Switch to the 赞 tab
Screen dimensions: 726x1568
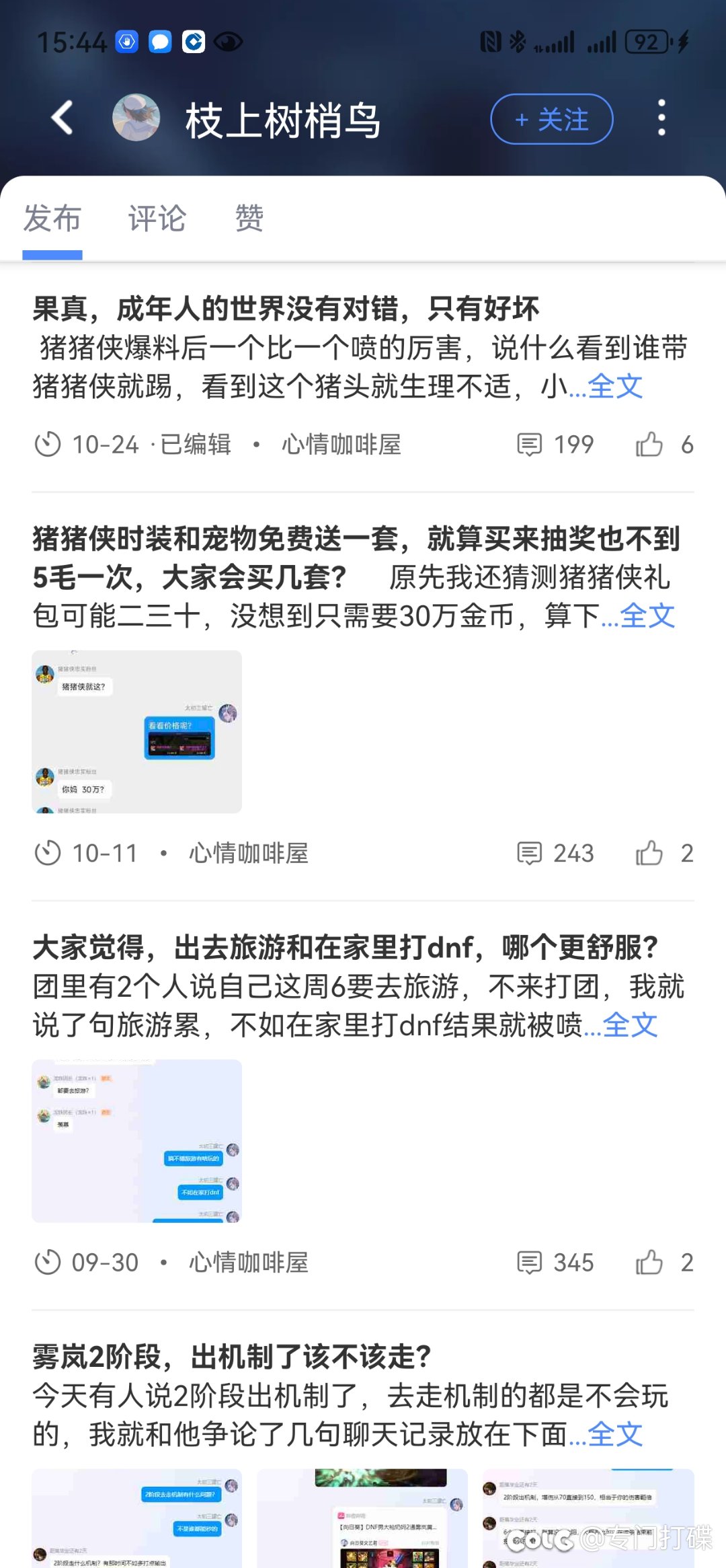click(249, 219)
